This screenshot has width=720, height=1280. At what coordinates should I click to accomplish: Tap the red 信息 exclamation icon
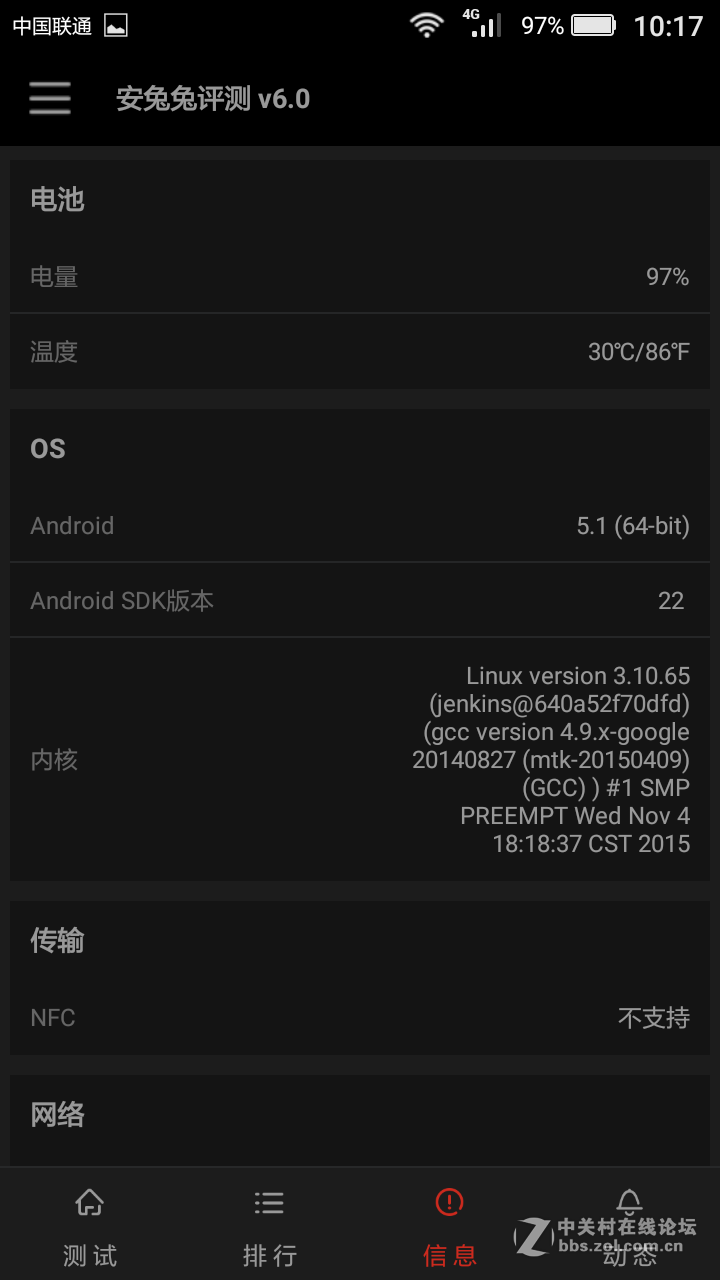[x=449, y=1203]
